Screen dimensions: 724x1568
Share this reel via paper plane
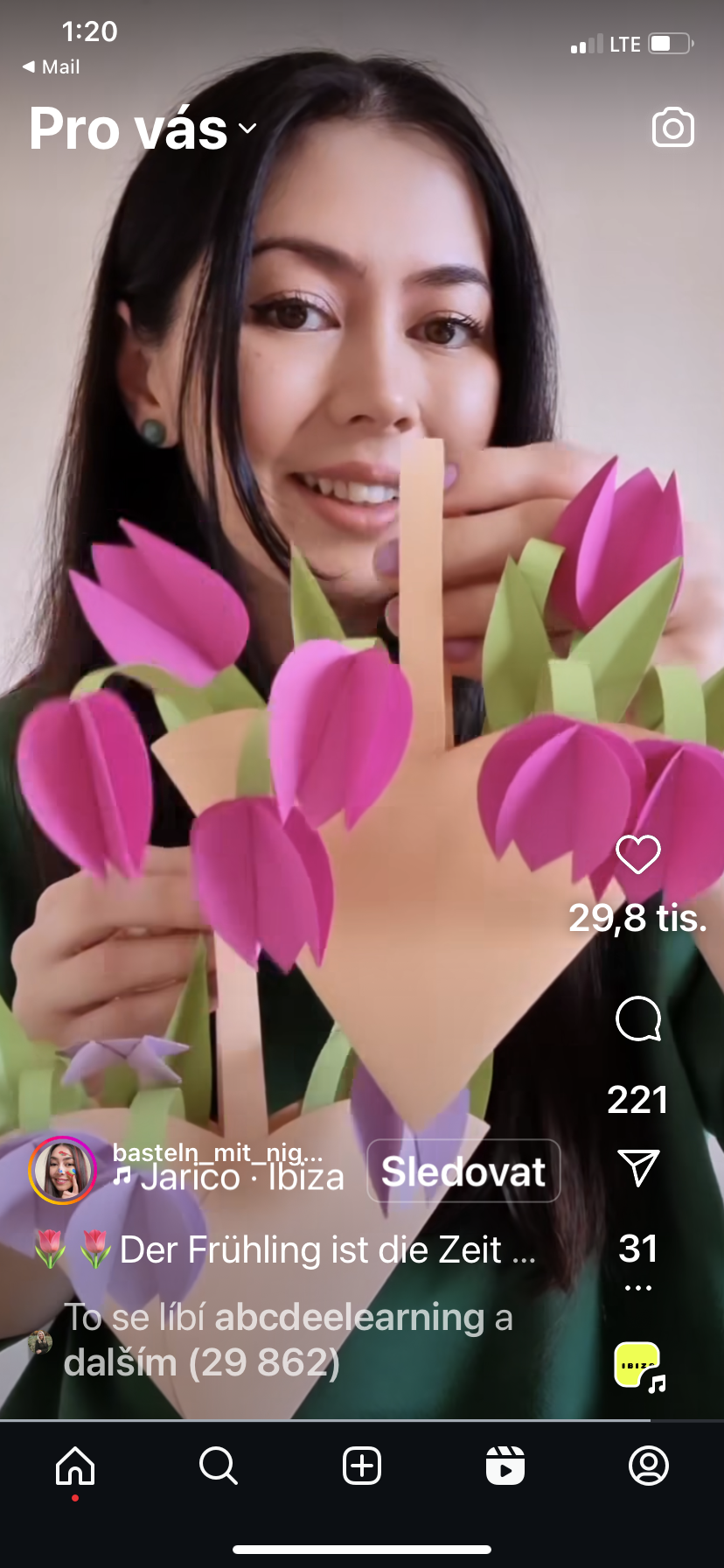click(637, 1168)
